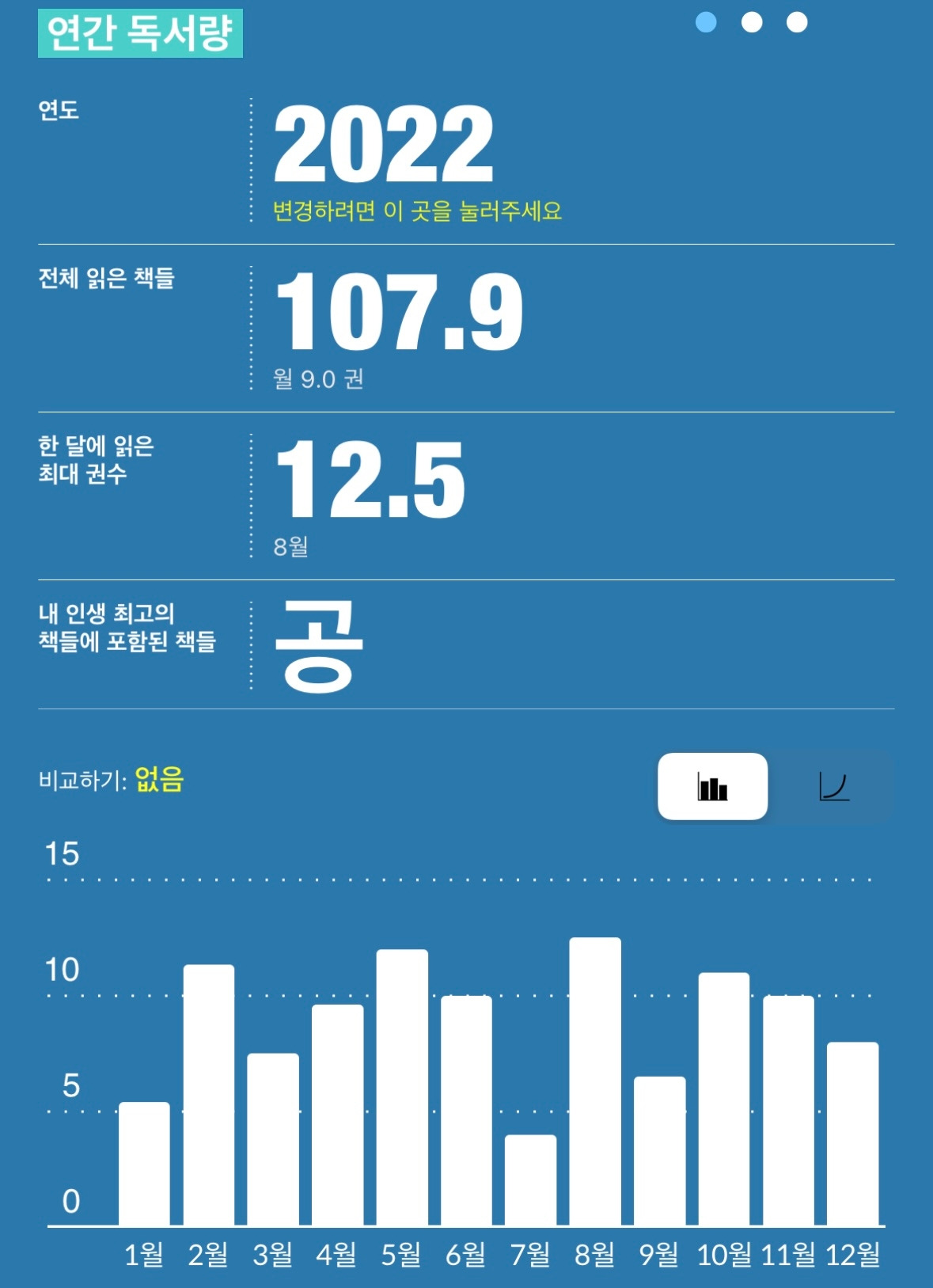This screenshot has width=933, height=1288.
Task: Switch to the line graph view
Action: (833, 787)
